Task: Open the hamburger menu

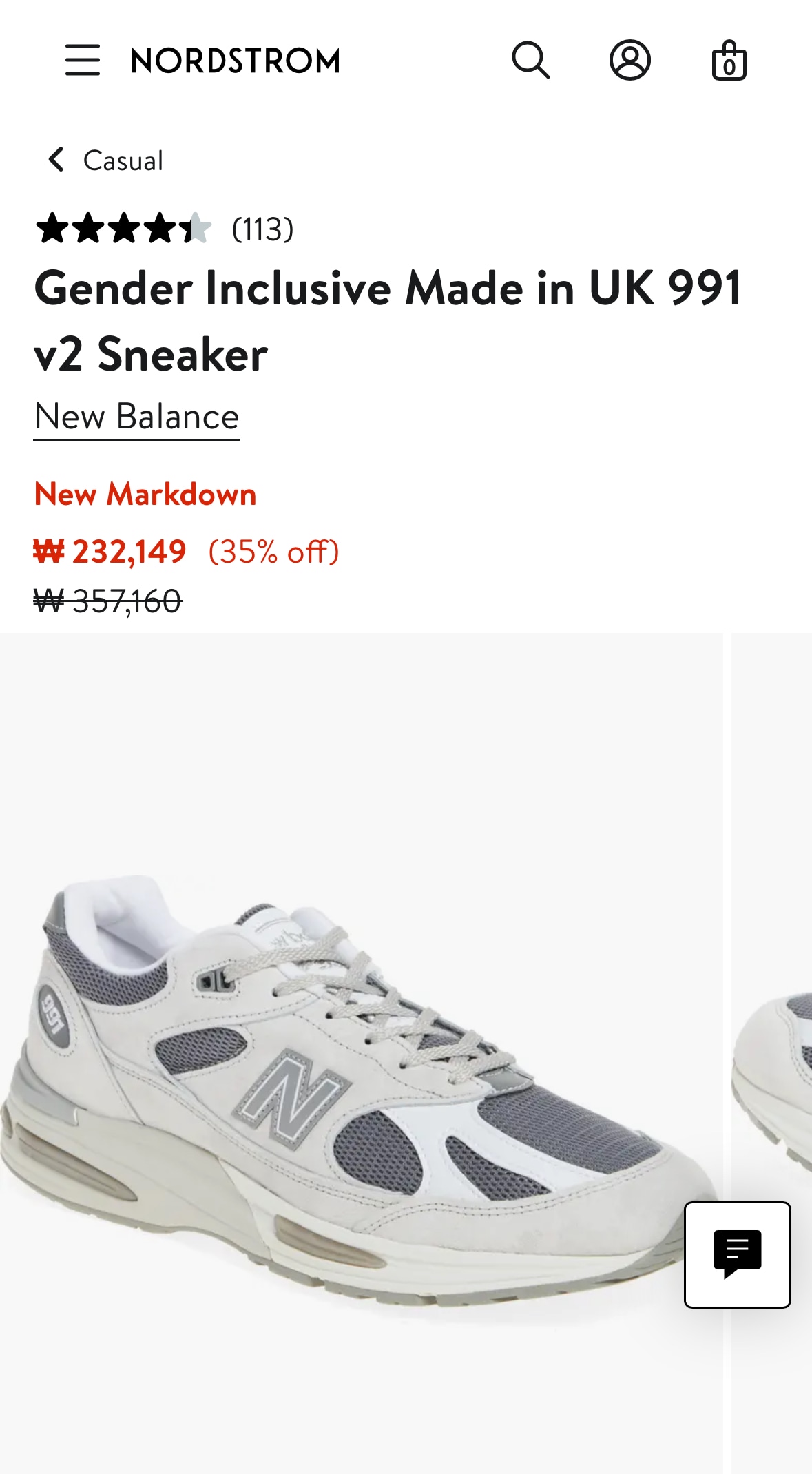Action: [83, 60]
